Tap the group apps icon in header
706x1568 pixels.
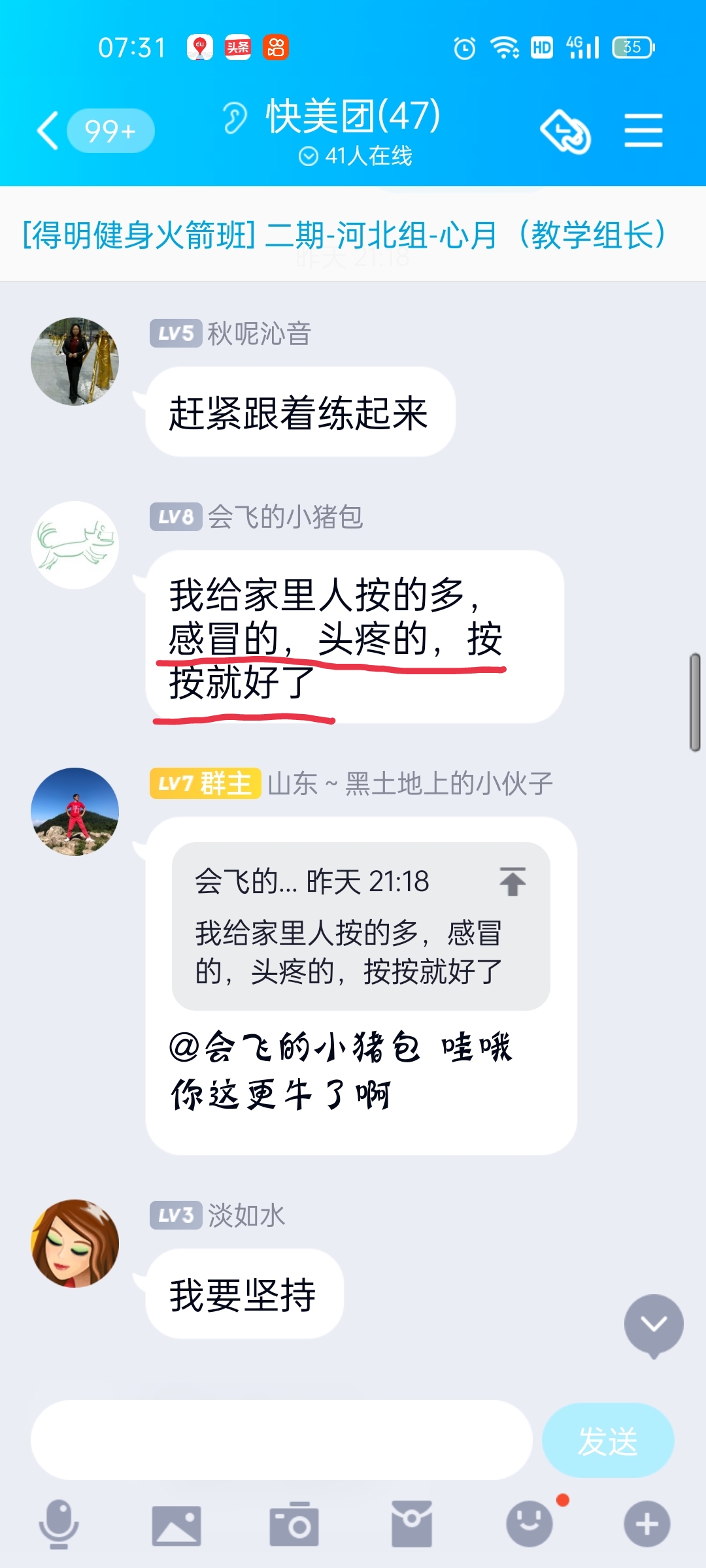coord(565,131)
